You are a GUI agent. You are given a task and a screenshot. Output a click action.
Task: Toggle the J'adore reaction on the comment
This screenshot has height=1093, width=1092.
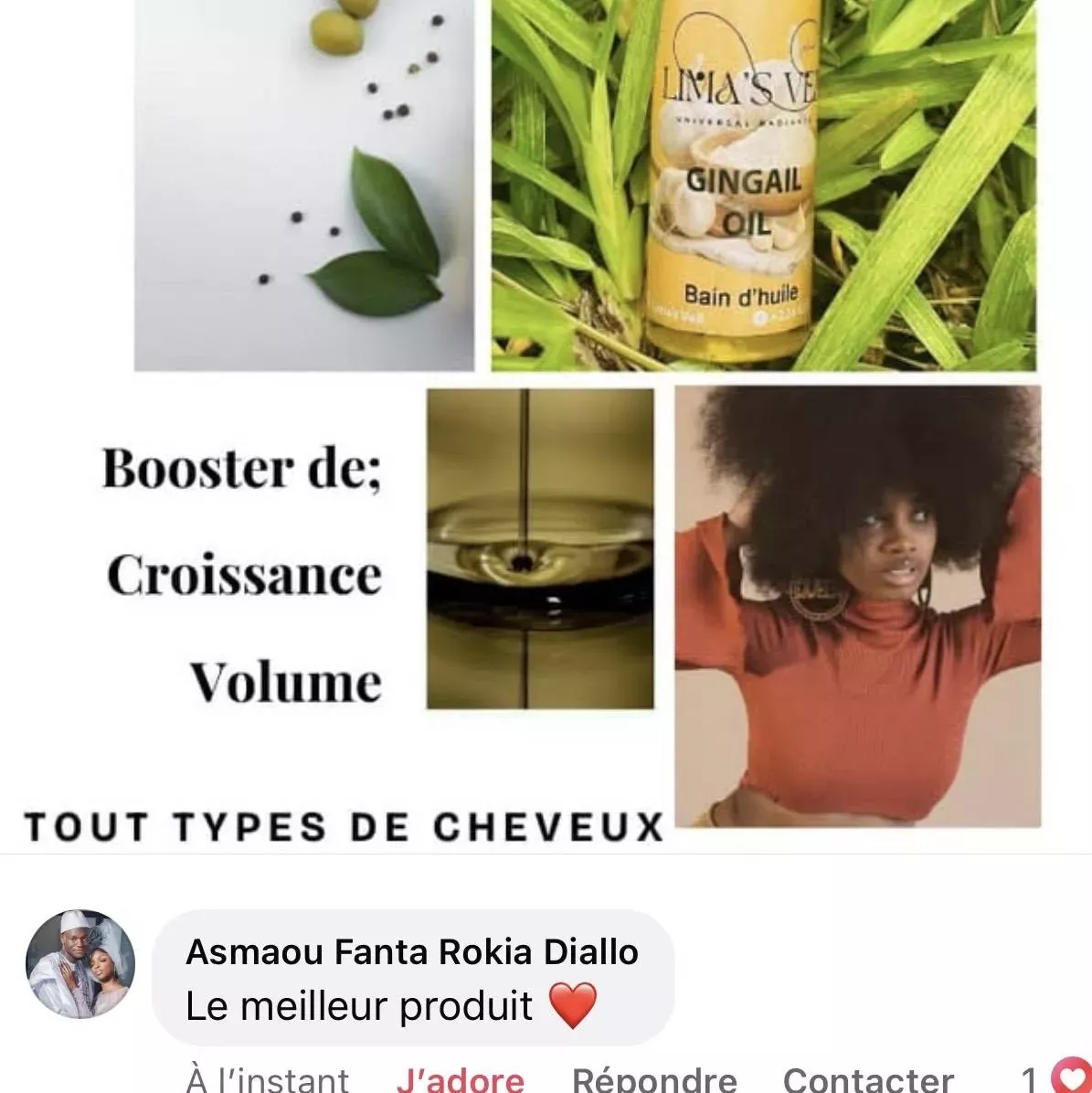pos(460,1078)
